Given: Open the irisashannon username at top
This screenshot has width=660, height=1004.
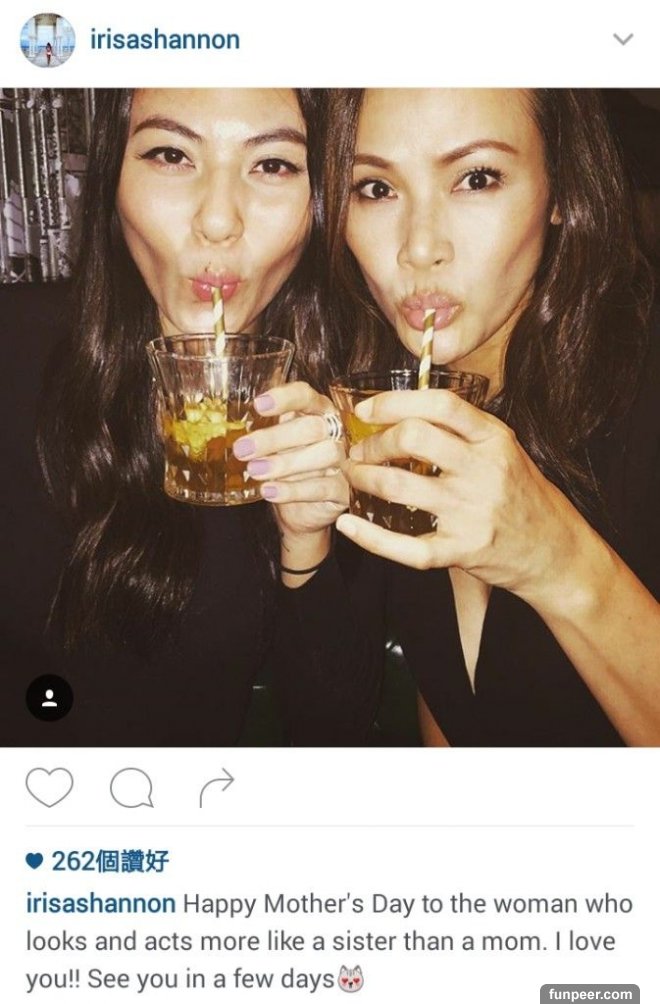Looking at the screenshot, I should (x=164, y=40).
